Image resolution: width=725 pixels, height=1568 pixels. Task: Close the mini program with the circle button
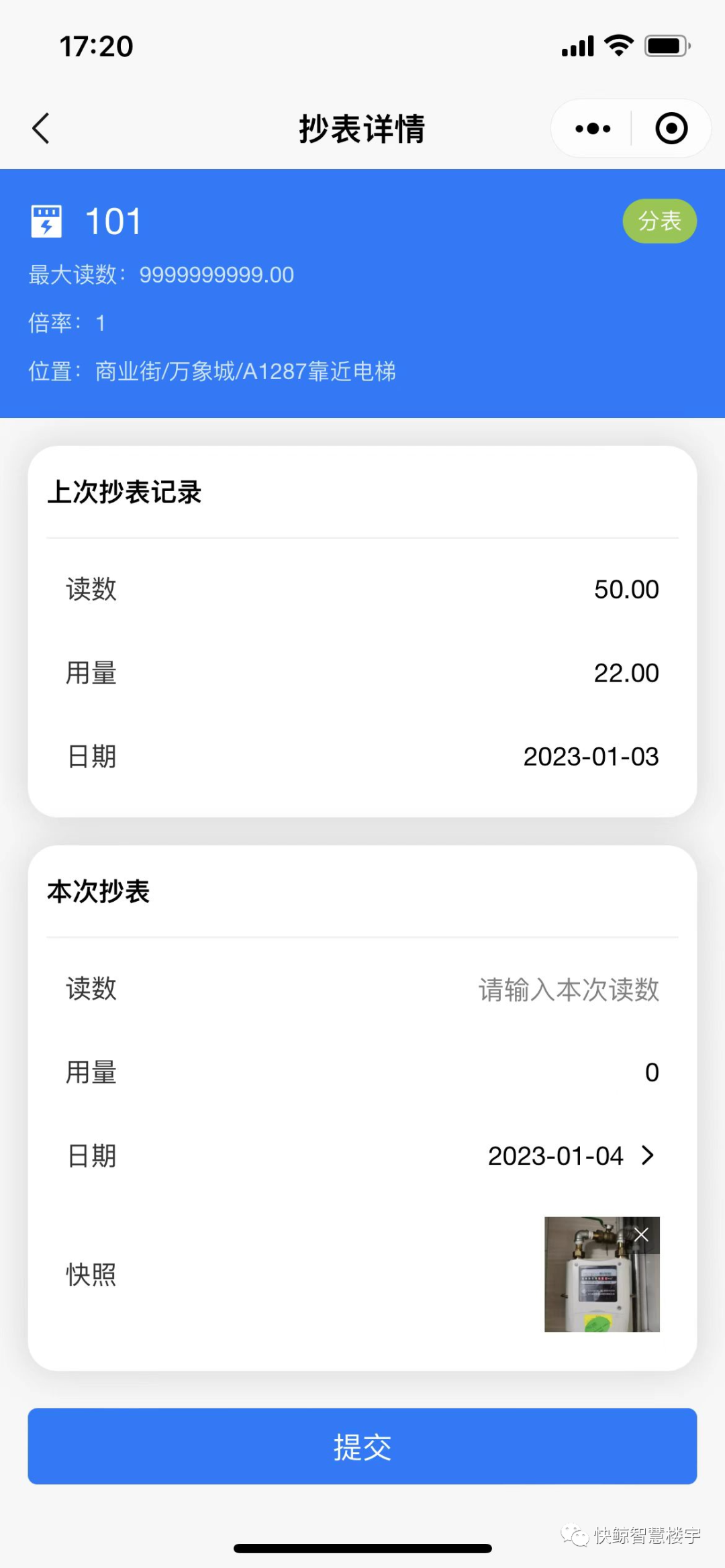671,128
